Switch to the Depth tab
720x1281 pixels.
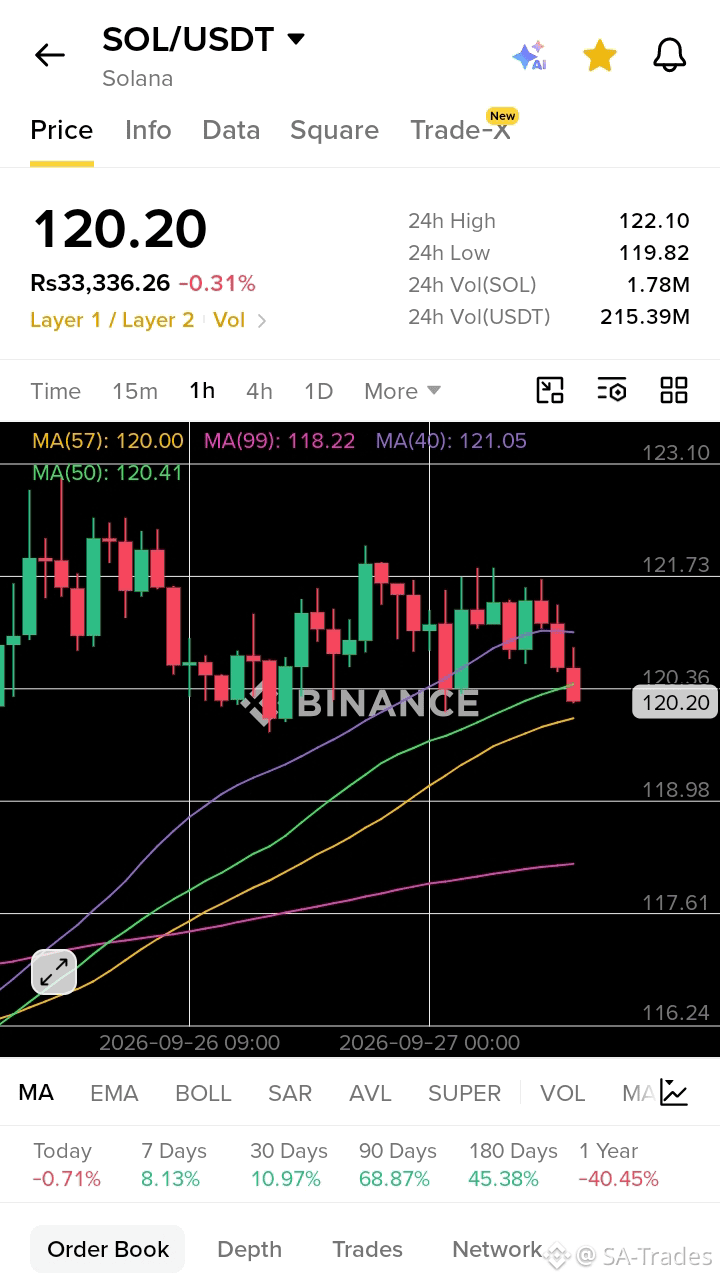249,1249
